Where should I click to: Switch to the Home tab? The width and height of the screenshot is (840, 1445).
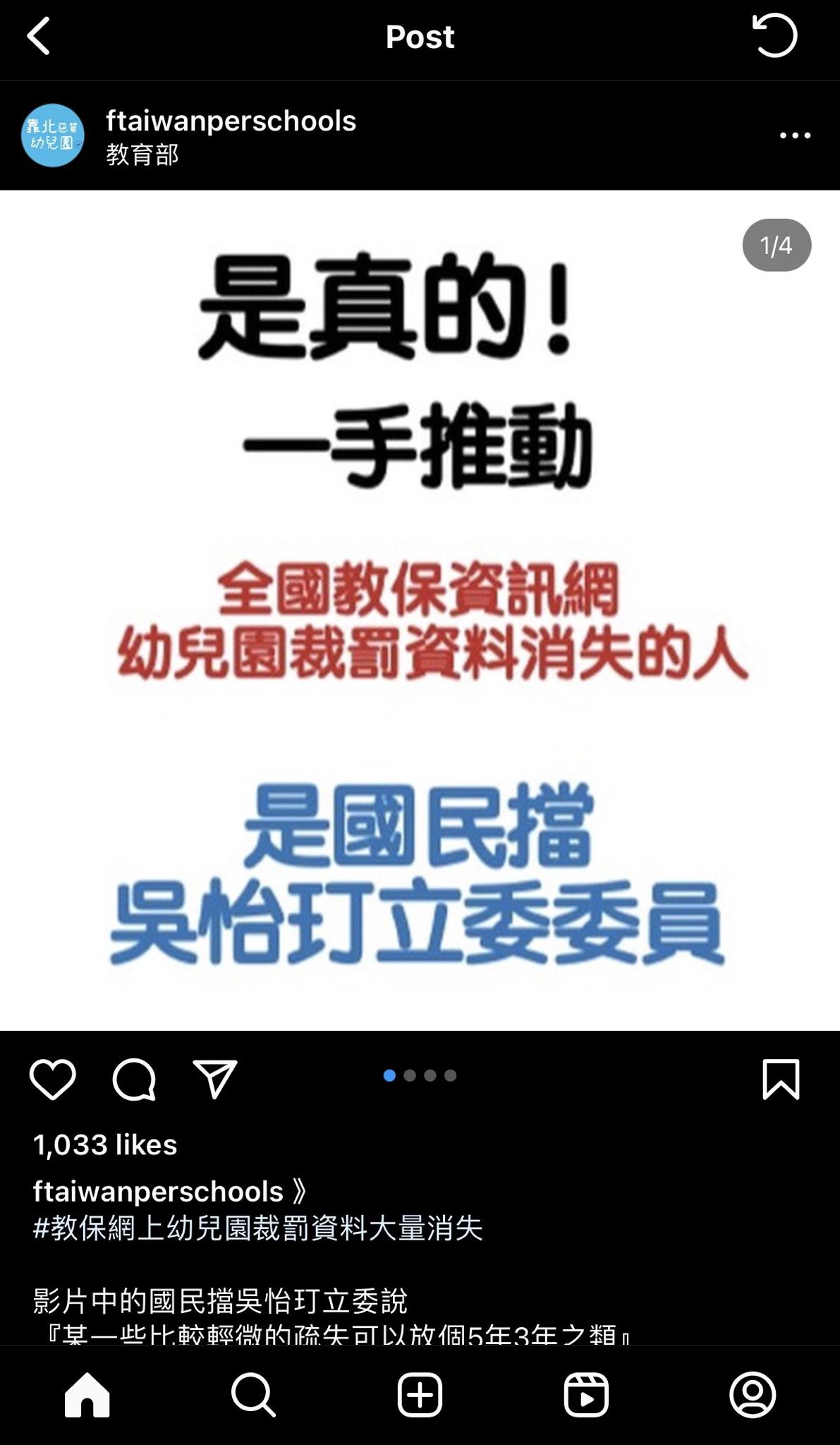(x=87, y=1395)
